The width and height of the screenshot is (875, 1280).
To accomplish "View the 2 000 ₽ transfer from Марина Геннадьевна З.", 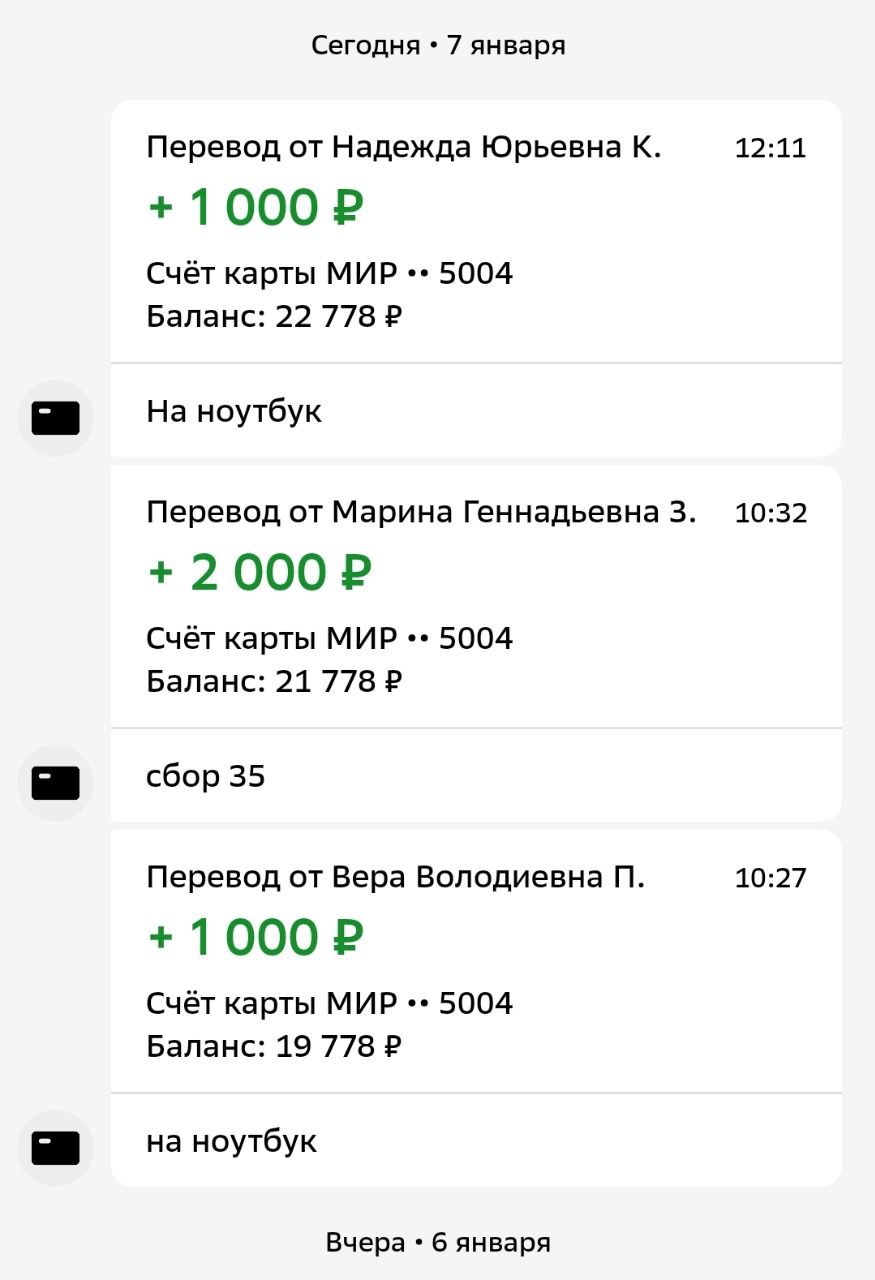I will coord(475,597).
